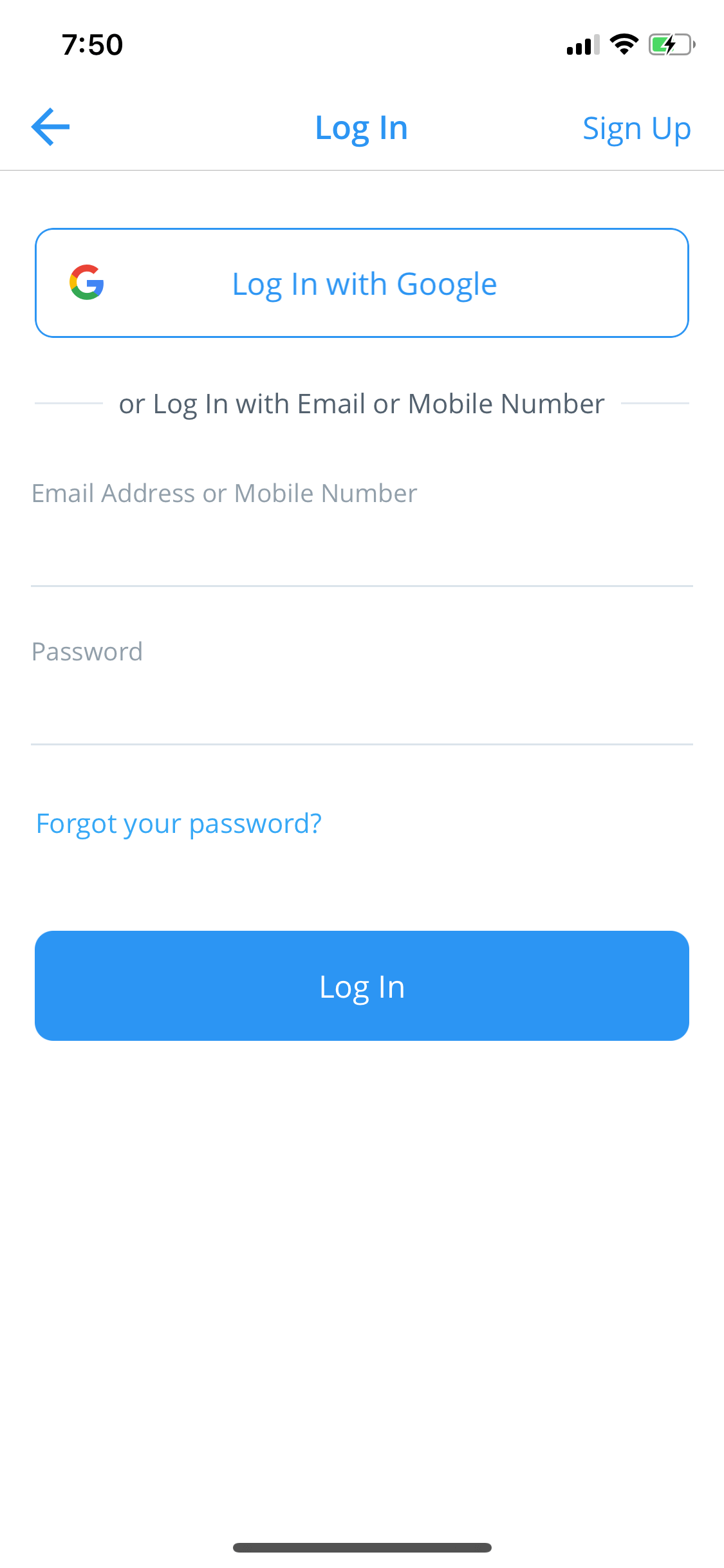The image size is (724, 1568).
Task: Open Forgot your password link
Action: point(179,824)
